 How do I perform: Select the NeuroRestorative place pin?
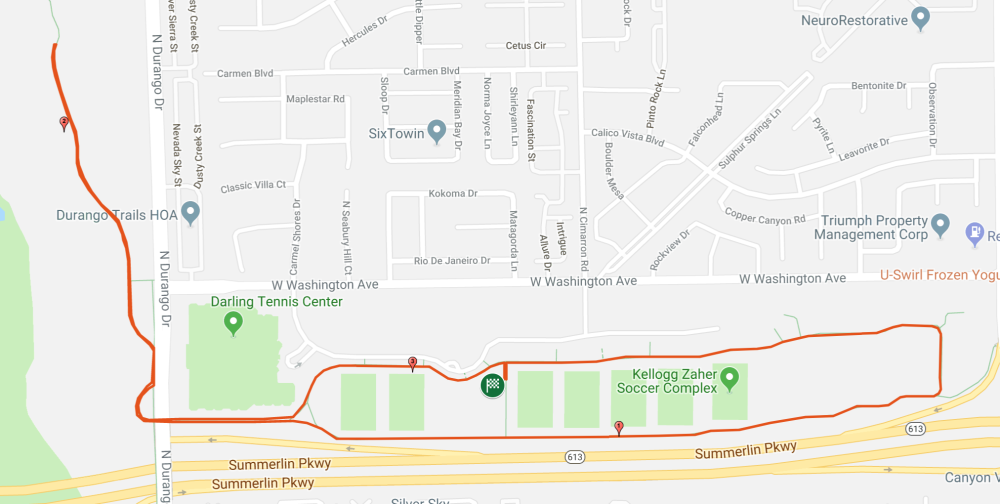[921, 19]
